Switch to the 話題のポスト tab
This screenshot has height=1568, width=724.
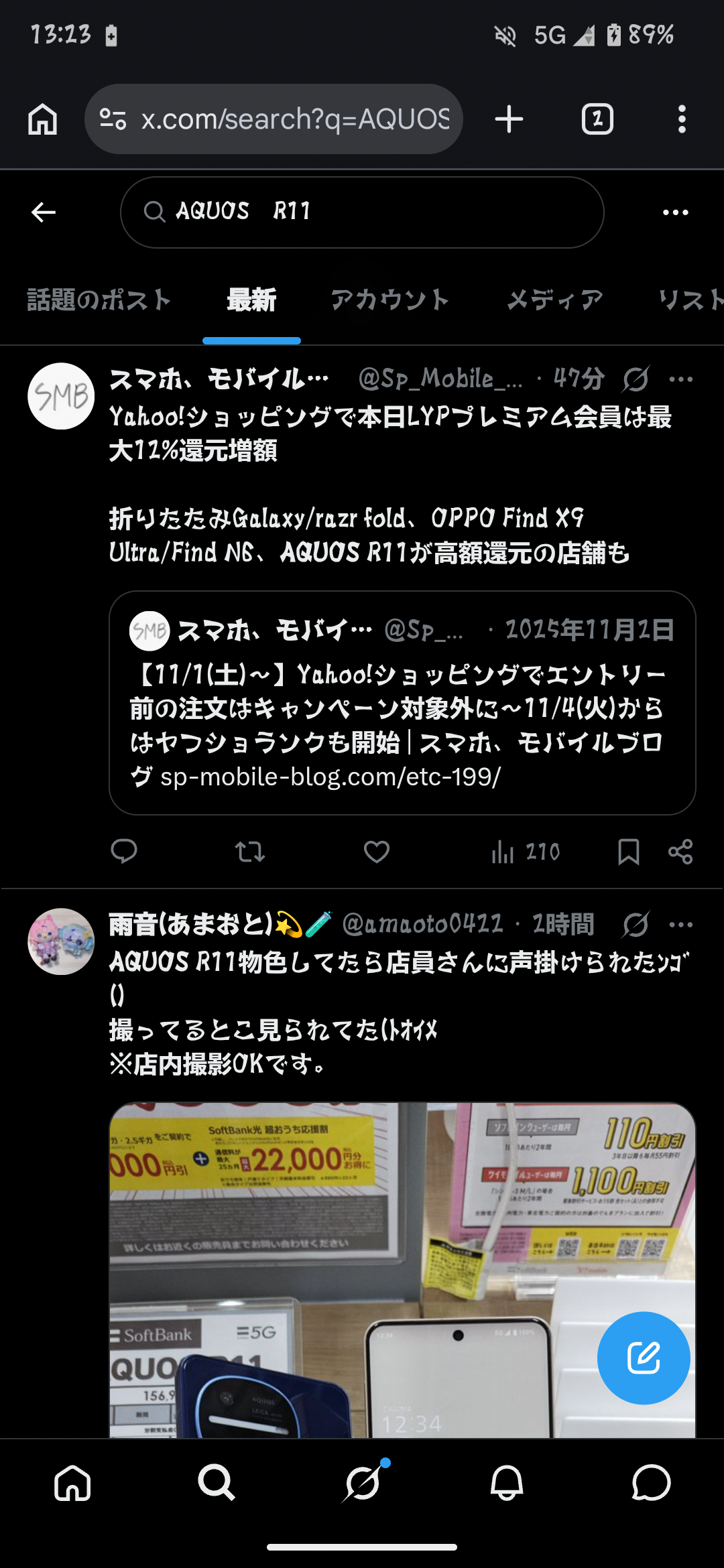pos(99,300)
